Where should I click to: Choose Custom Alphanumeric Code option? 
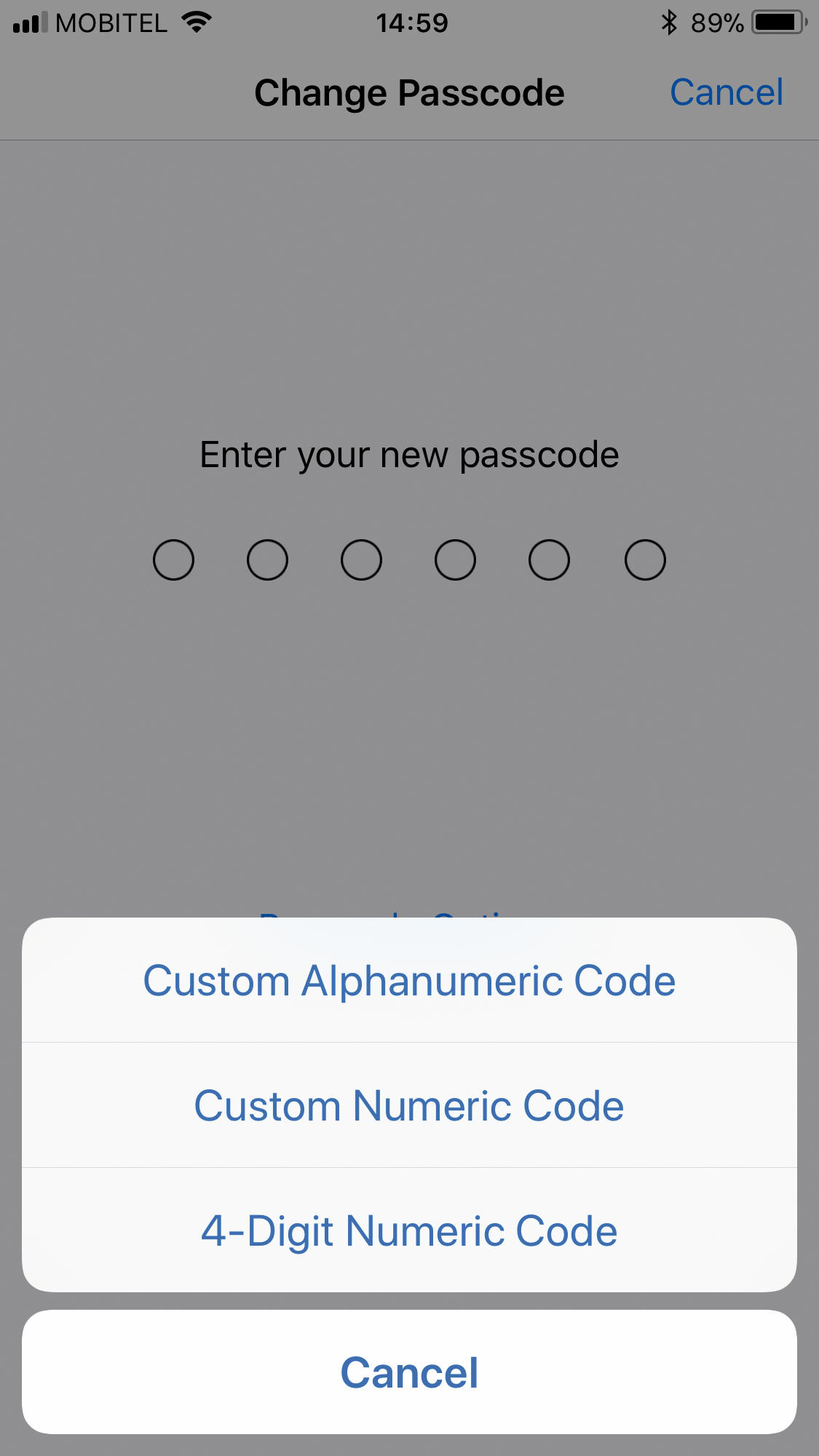click(x=409, y=980)
